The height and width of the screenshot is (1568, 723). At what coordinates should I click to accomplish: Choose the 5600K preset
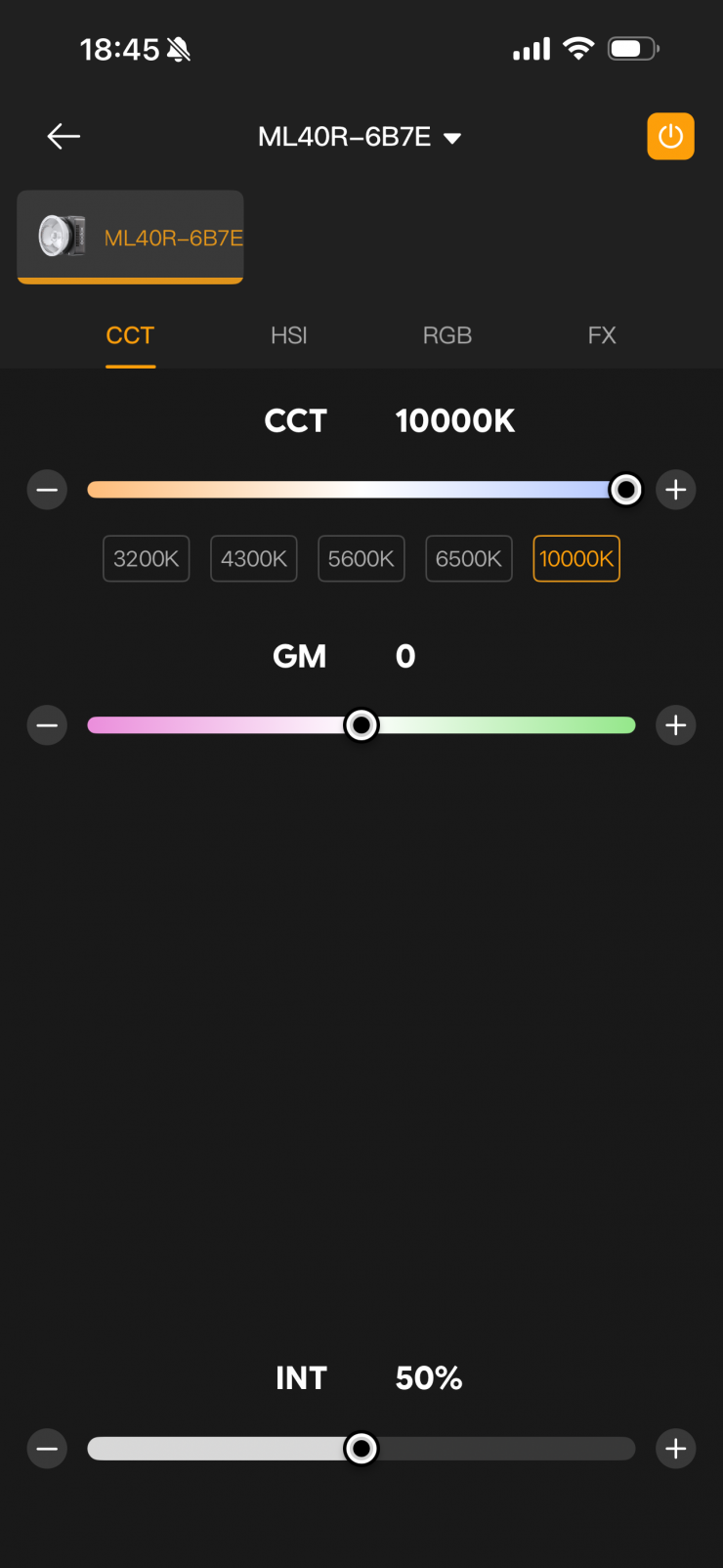pyautogui.click(x=361, y=559)
